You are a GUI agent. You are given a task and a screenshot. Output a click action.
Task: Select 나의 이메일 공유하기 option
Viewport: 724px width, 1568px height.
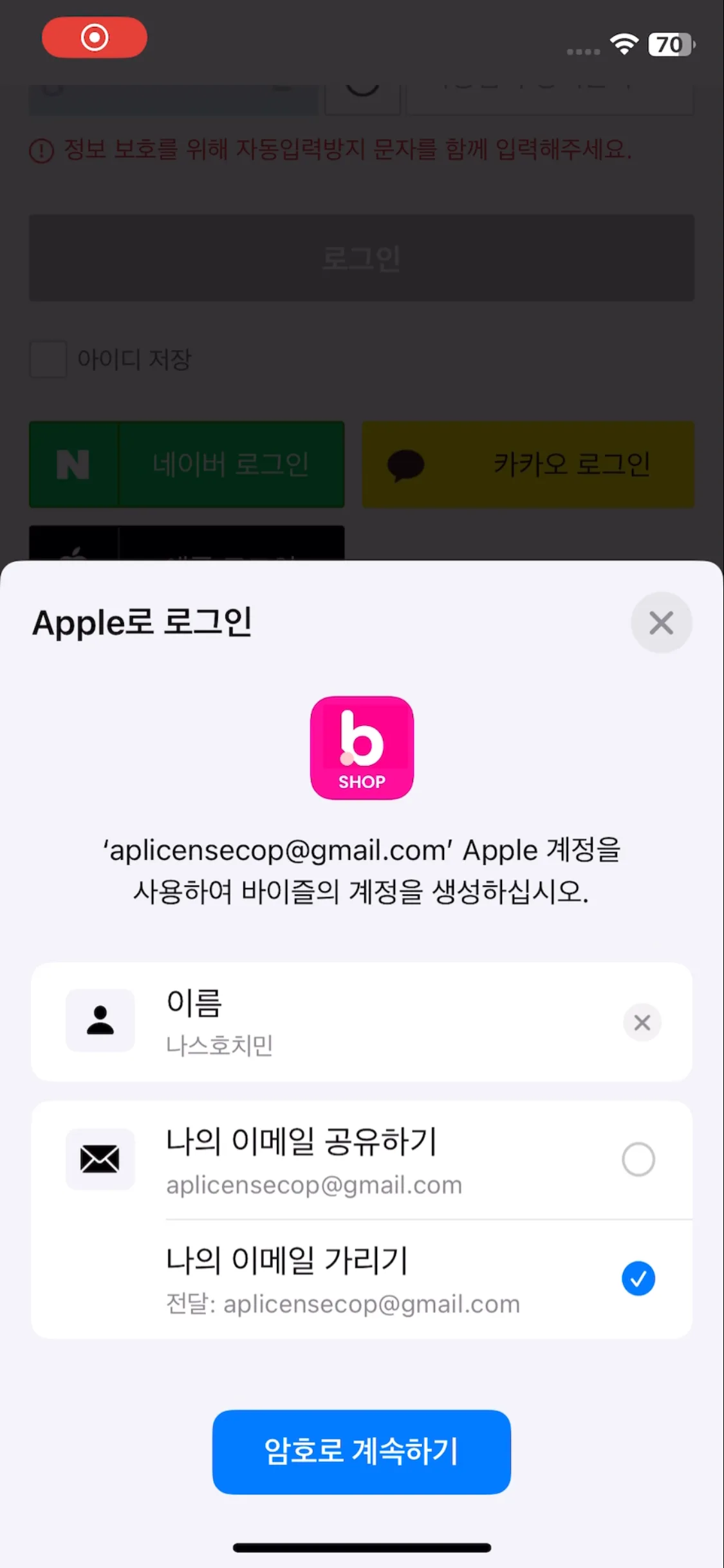coord(638,1159)
